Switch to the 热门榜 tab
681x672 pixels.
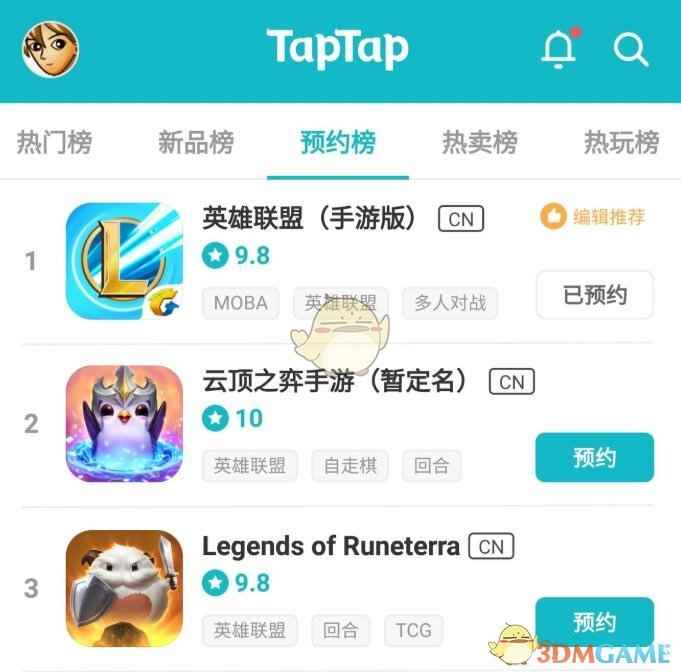(54, 142)
